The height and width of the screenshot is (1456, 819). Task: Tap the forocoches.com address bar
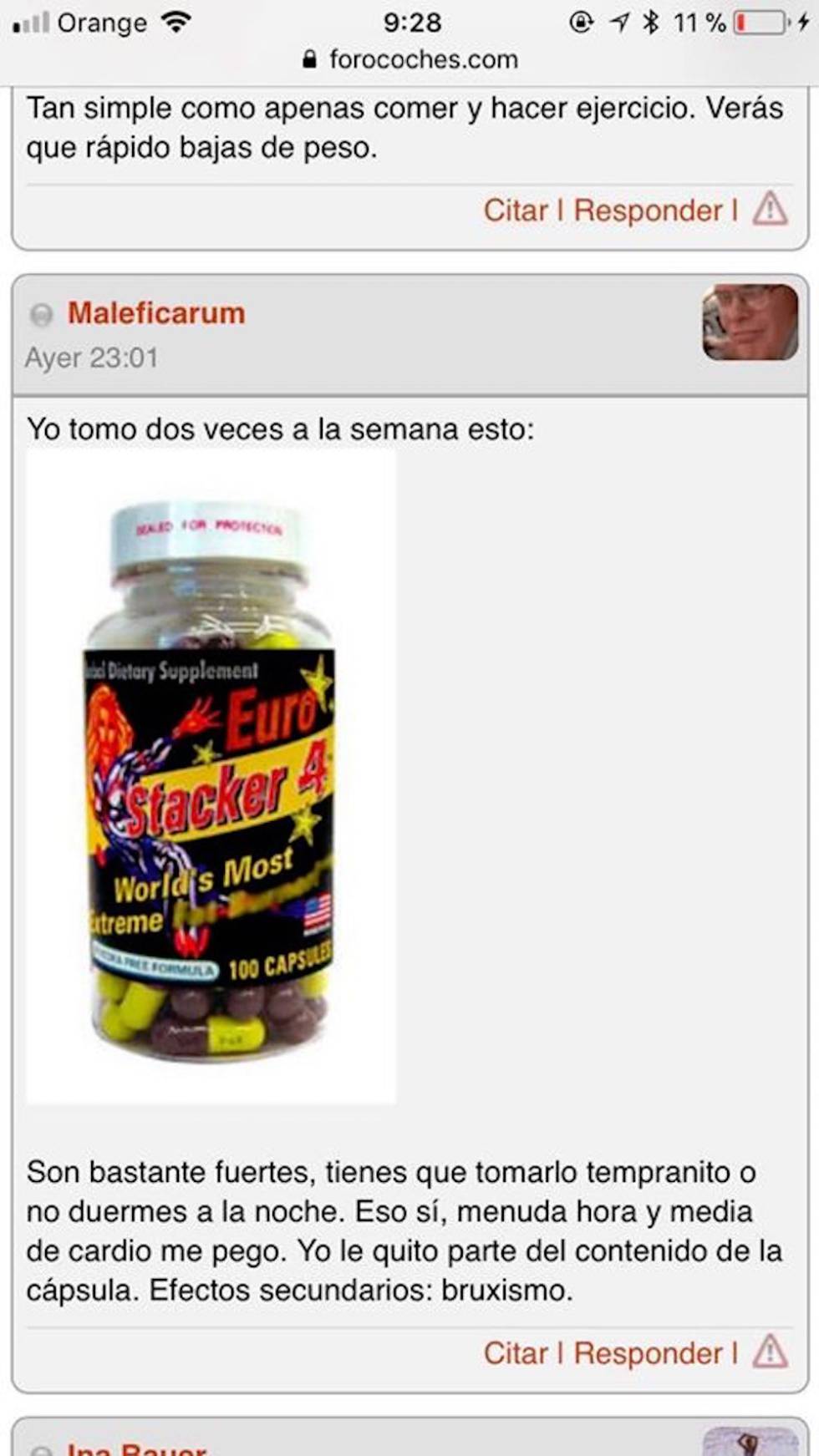click(x=410, y=59)
